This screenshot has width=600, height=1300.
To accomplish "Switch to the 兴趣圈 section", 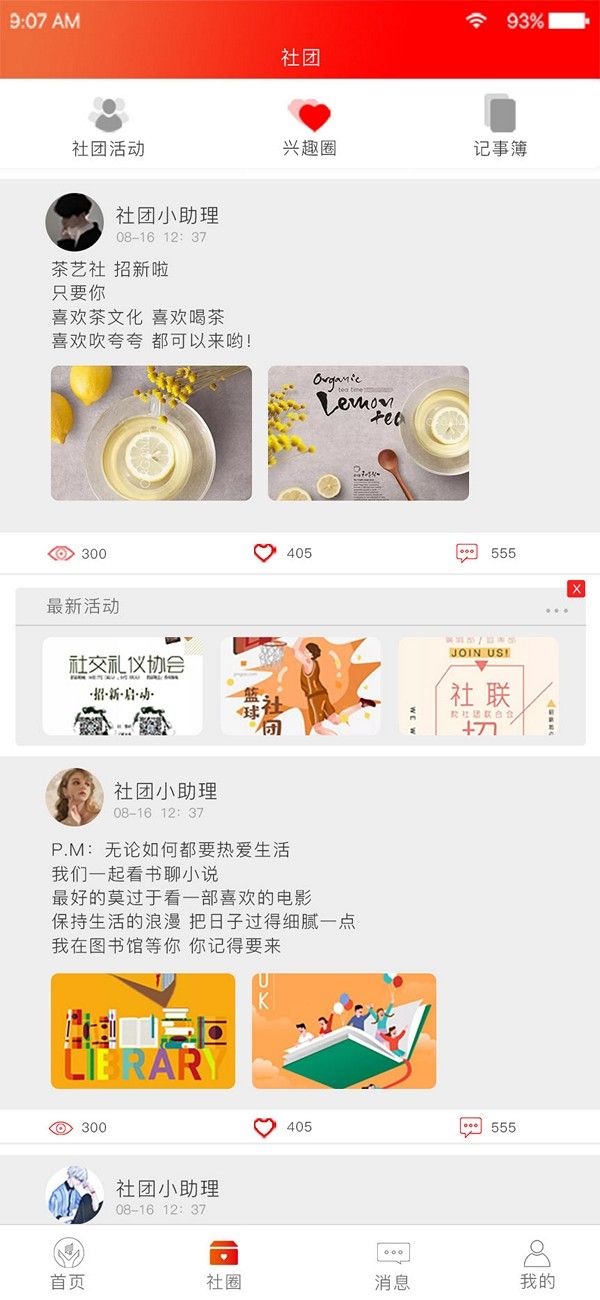I will tap(309, 128).
